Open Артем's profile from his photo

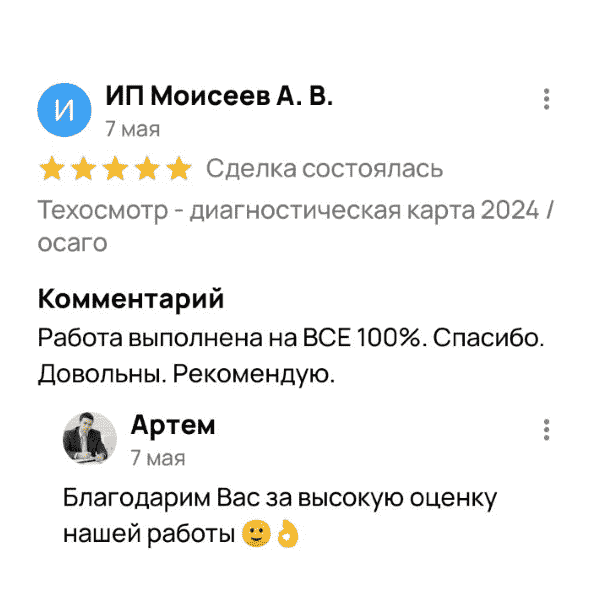click(x=89, y=438)
